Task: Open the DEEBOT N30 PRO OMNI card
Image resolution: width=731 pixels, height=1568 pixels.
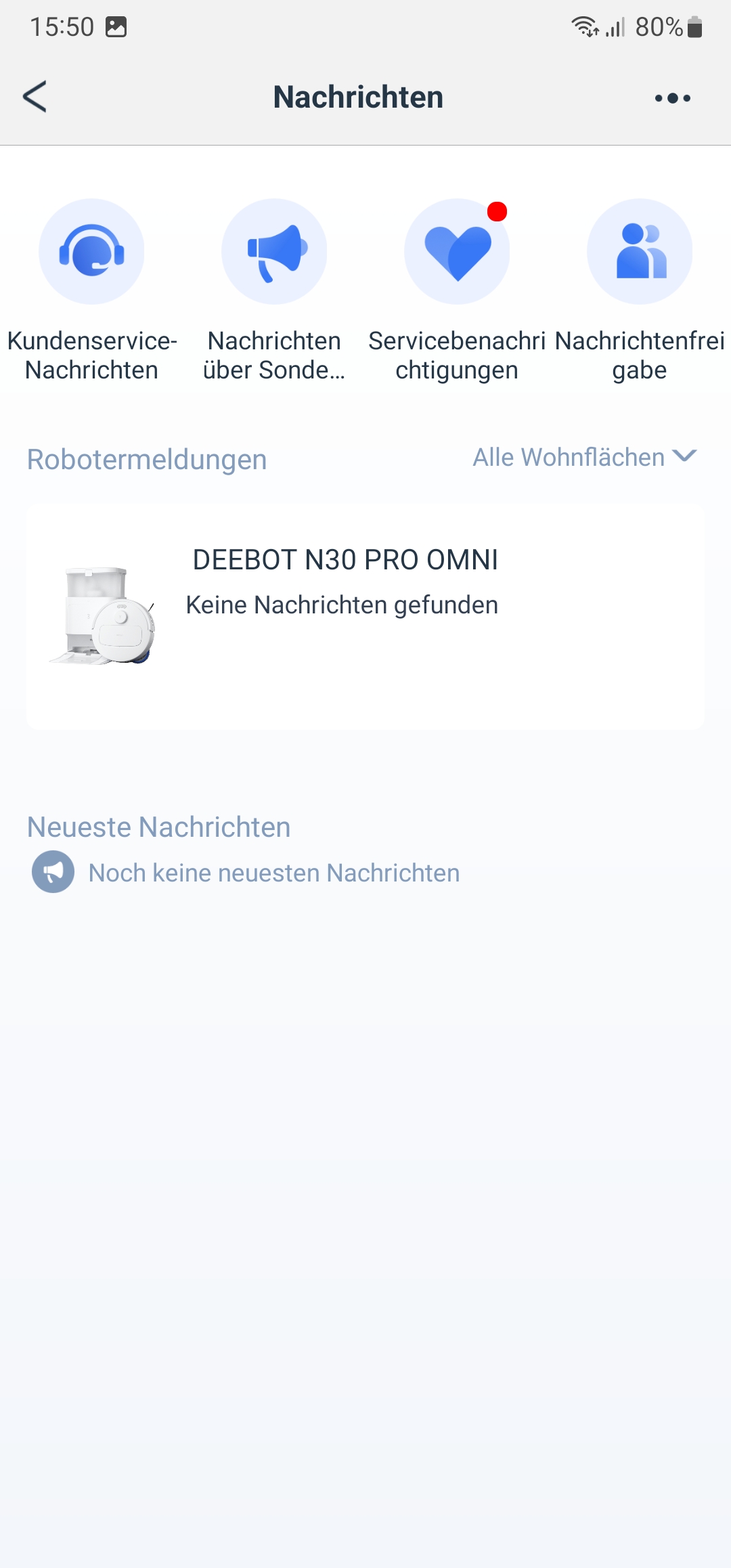Action: [365, 616]
